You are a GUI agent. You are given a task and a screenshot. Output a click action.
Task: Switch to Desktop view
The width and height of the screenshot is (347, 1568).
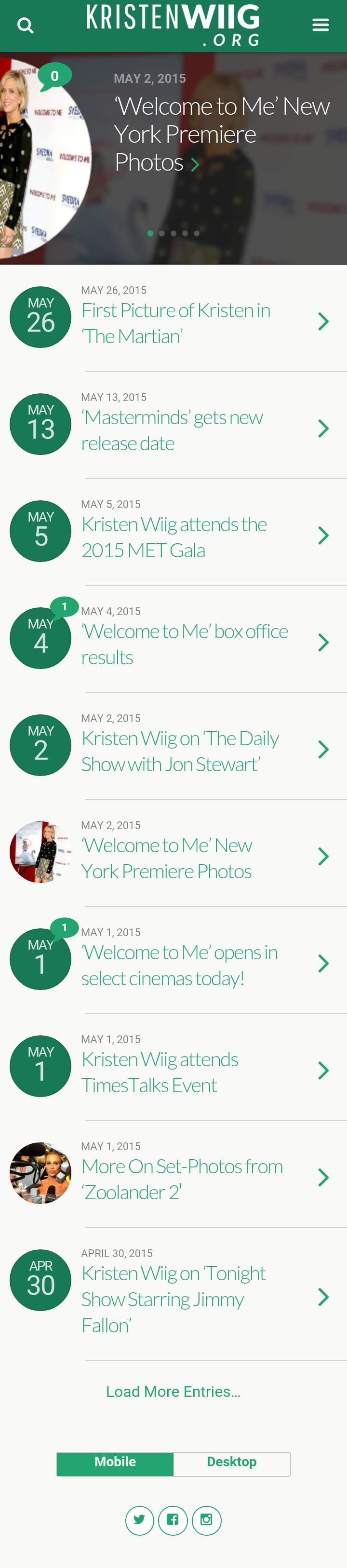click(231, 1462)
